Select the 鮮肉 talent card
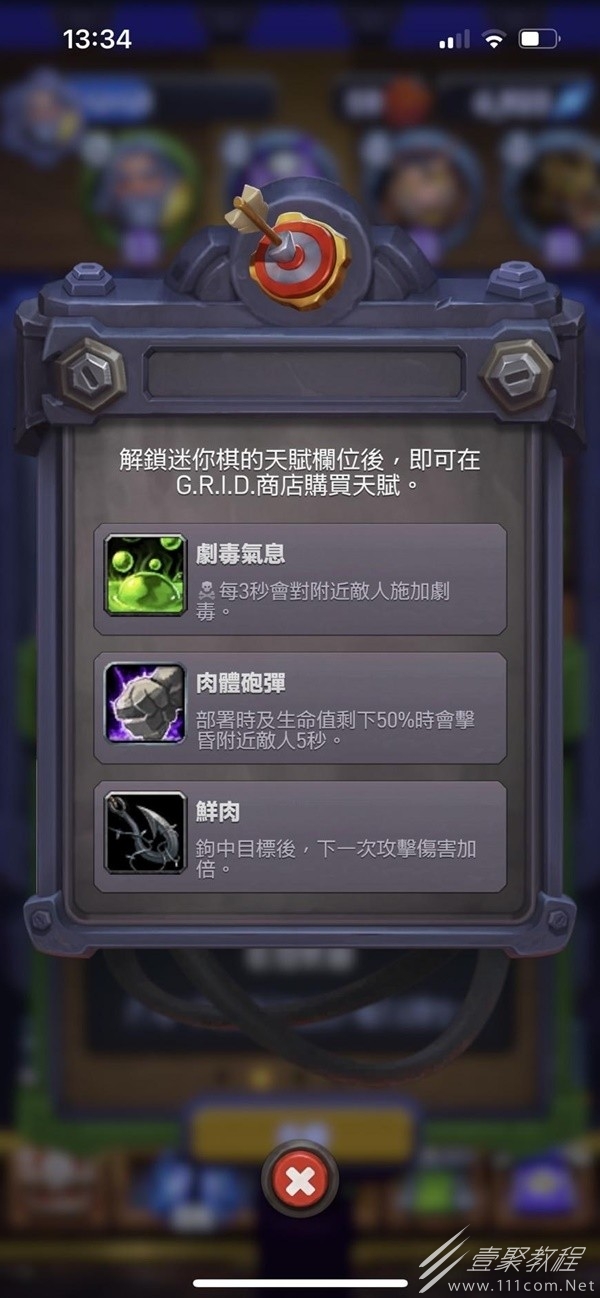 click(x=300, y=836)
